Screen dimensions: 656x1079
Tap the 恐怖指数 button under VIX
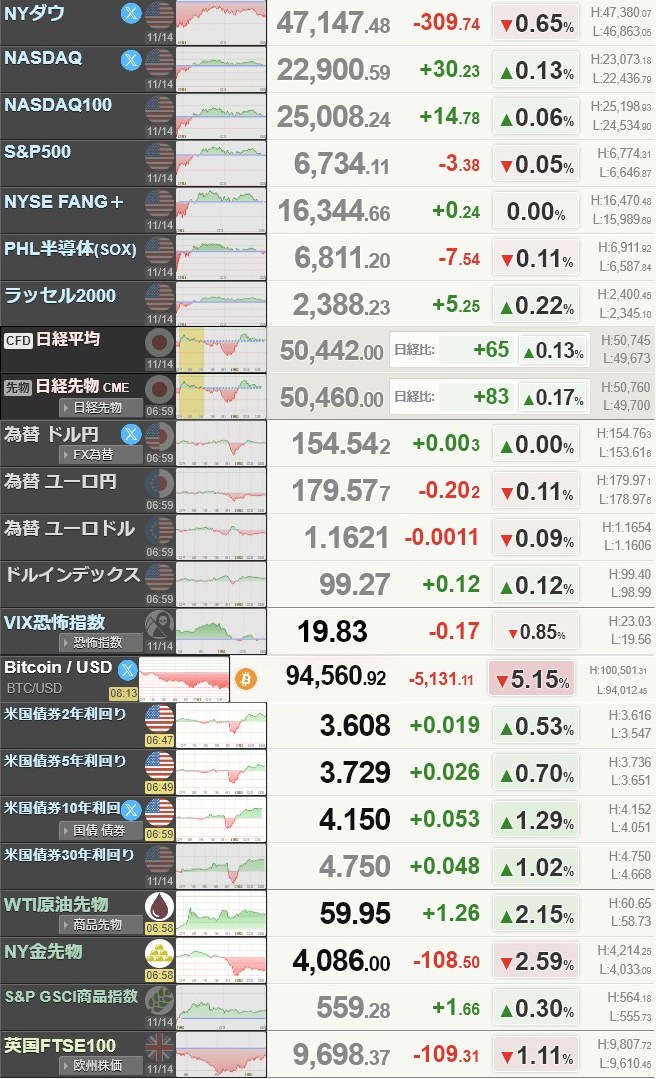coord(97,642)
